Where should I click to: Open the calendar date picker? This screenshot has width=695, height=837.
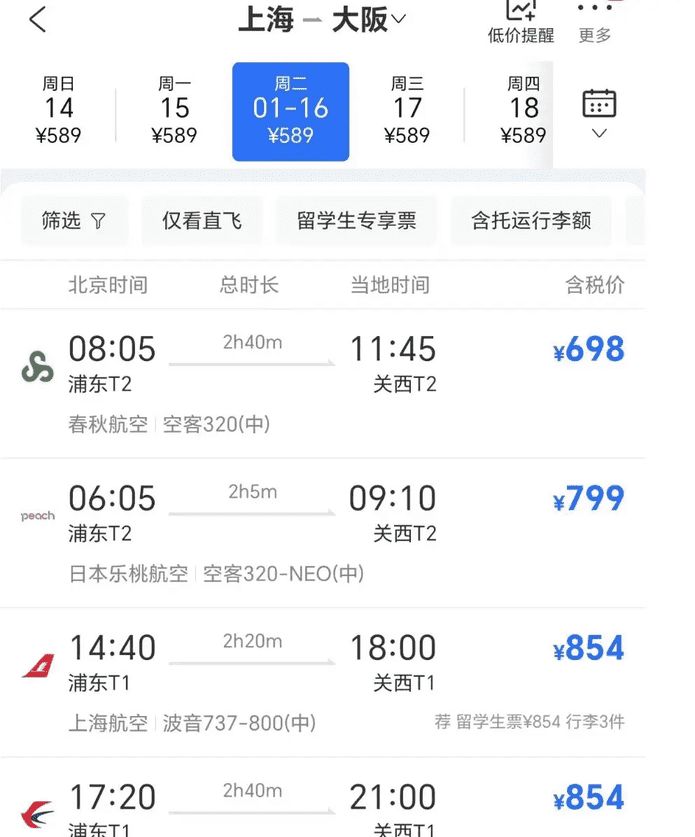click(x=599, y=112)
